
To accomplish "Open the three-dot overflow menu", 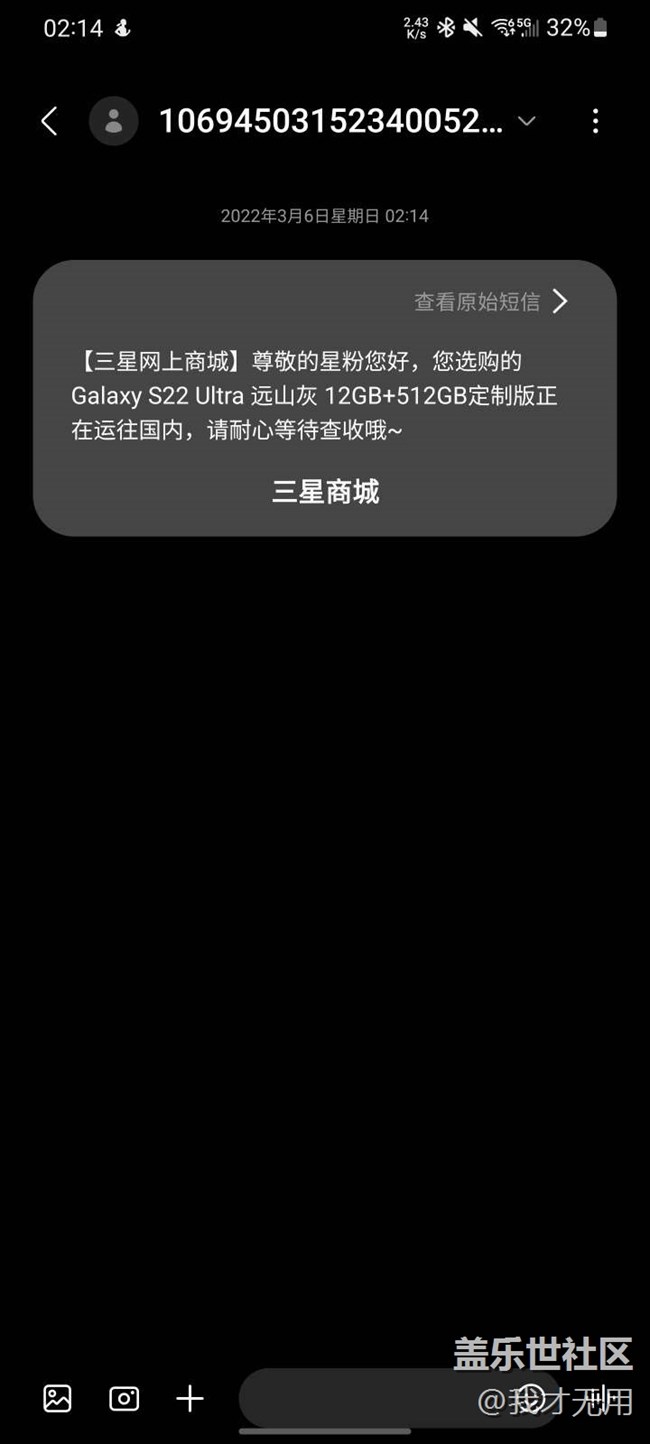I will (595, 122).
